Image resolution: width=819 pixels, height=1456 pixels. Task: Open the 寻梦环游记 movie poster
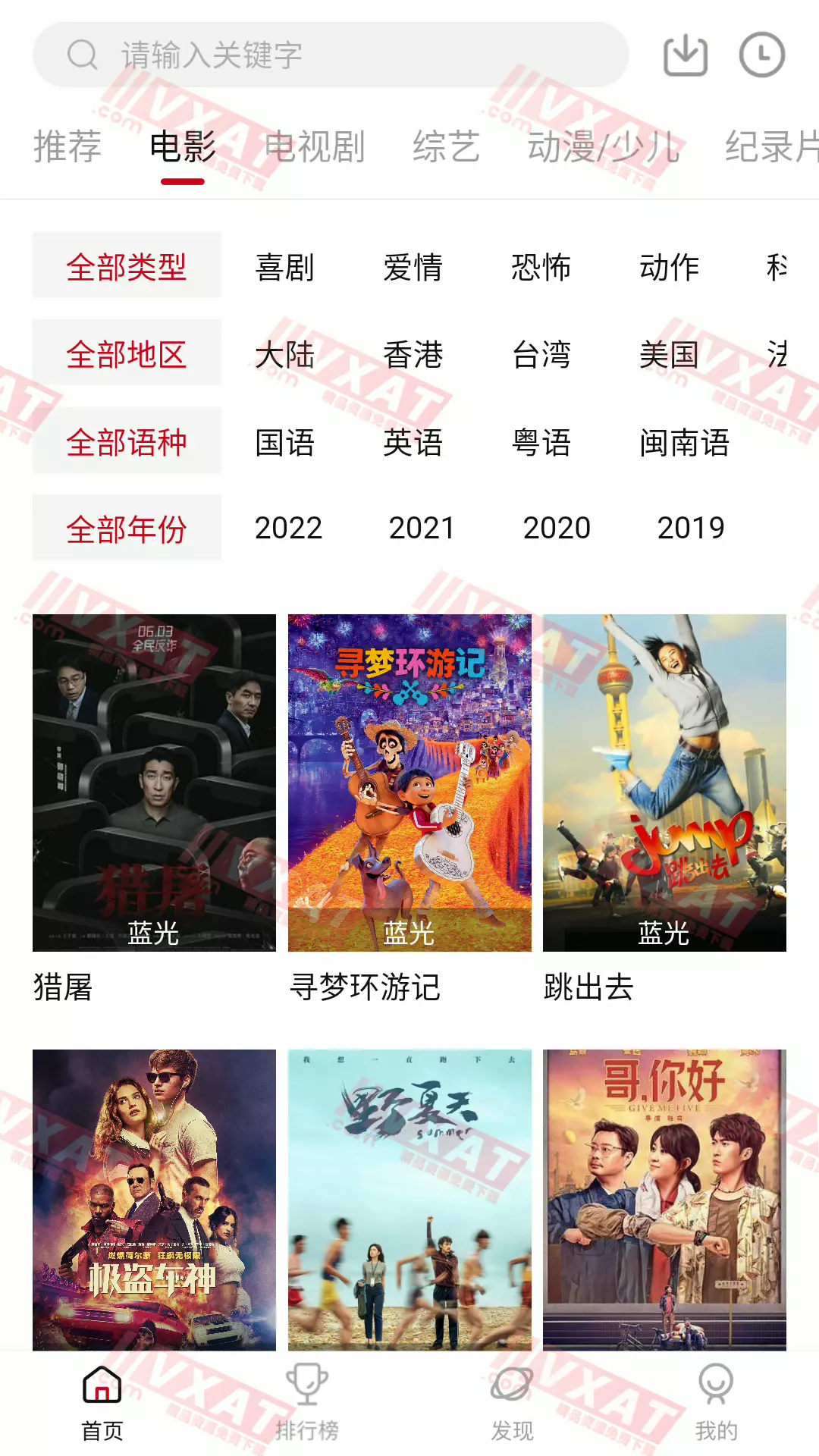pyautogui.click(x=409, y=781)
